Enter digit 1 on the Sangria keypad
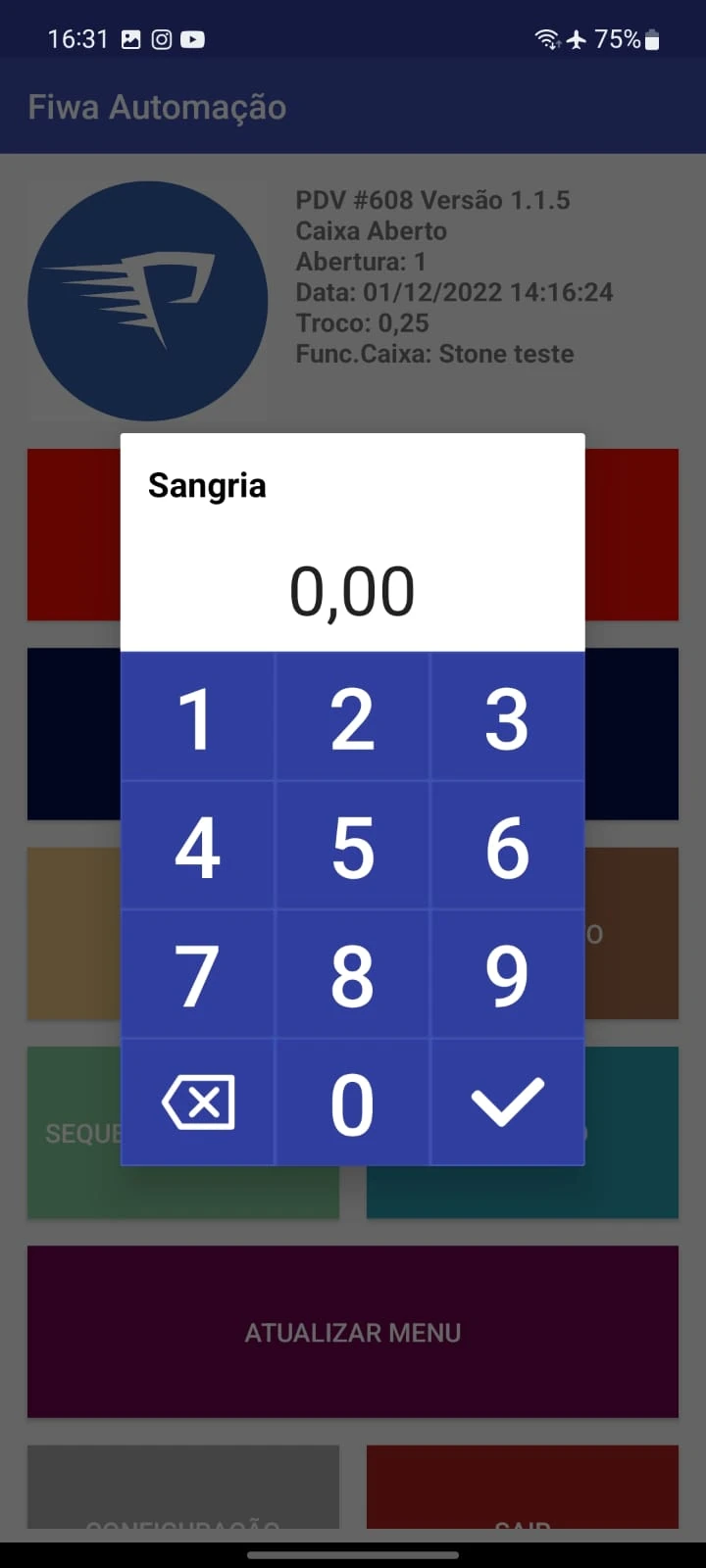 coord(197,717)
